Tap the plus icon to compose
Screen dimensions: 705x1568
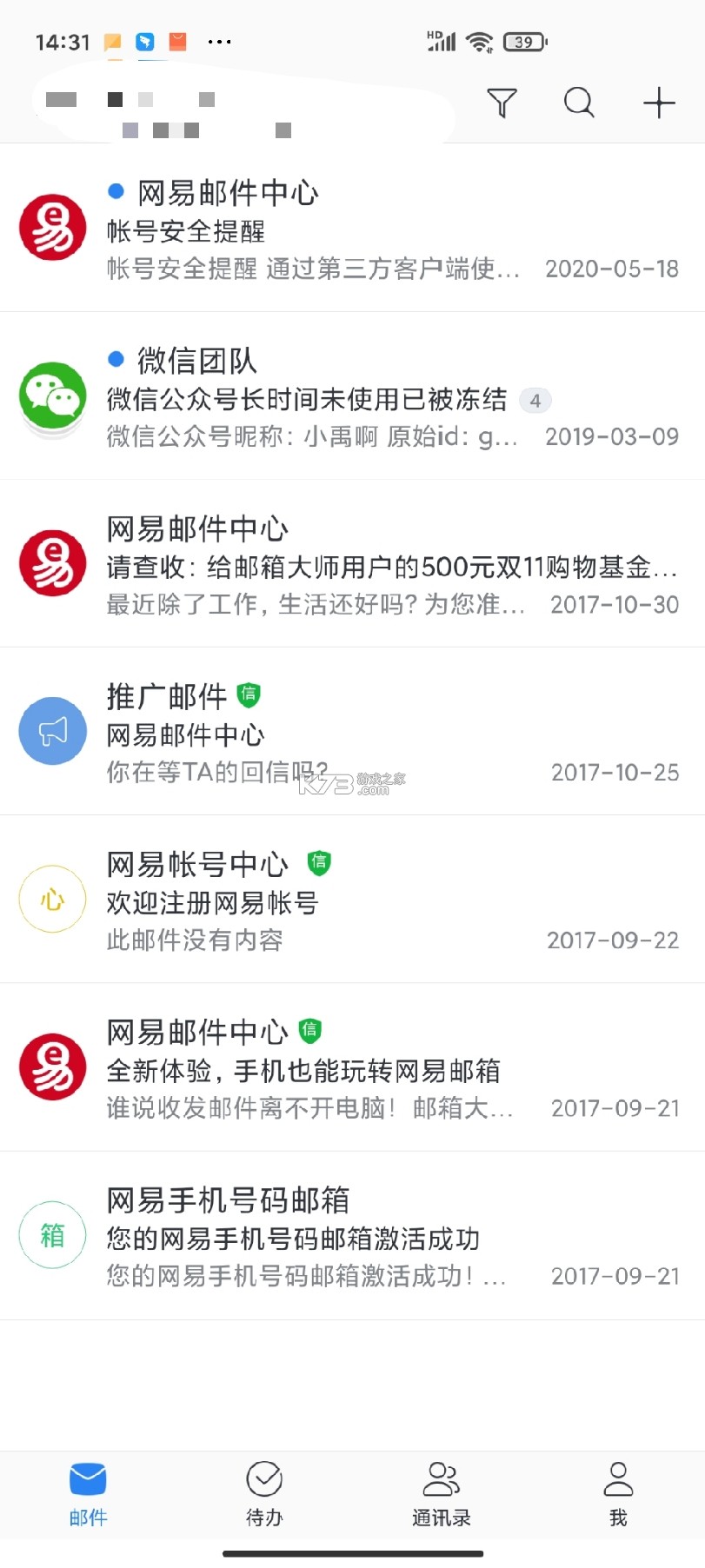pos(659,103)
